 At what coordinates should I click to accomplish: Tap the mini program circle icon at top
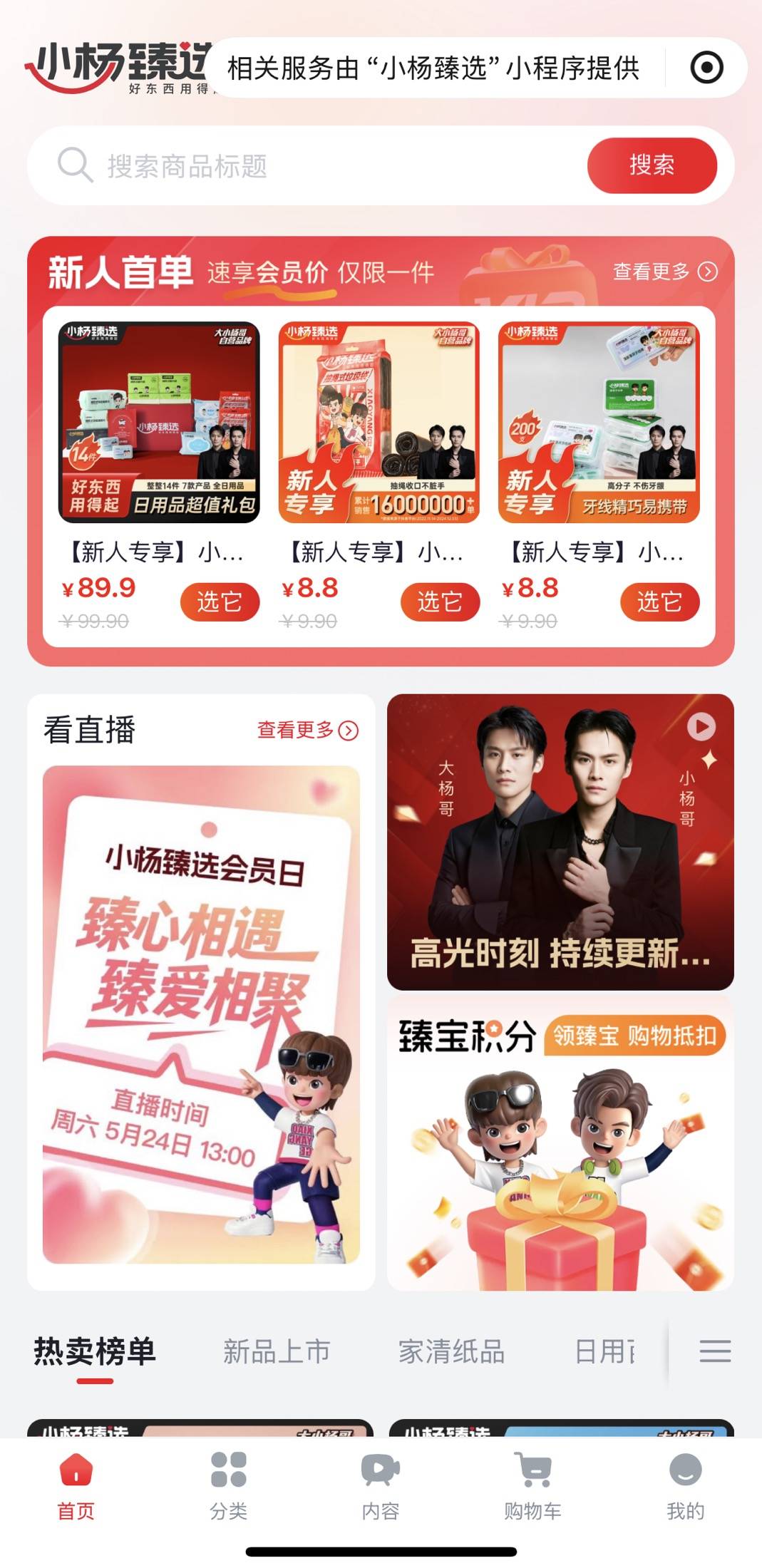(x=706, y=68)
